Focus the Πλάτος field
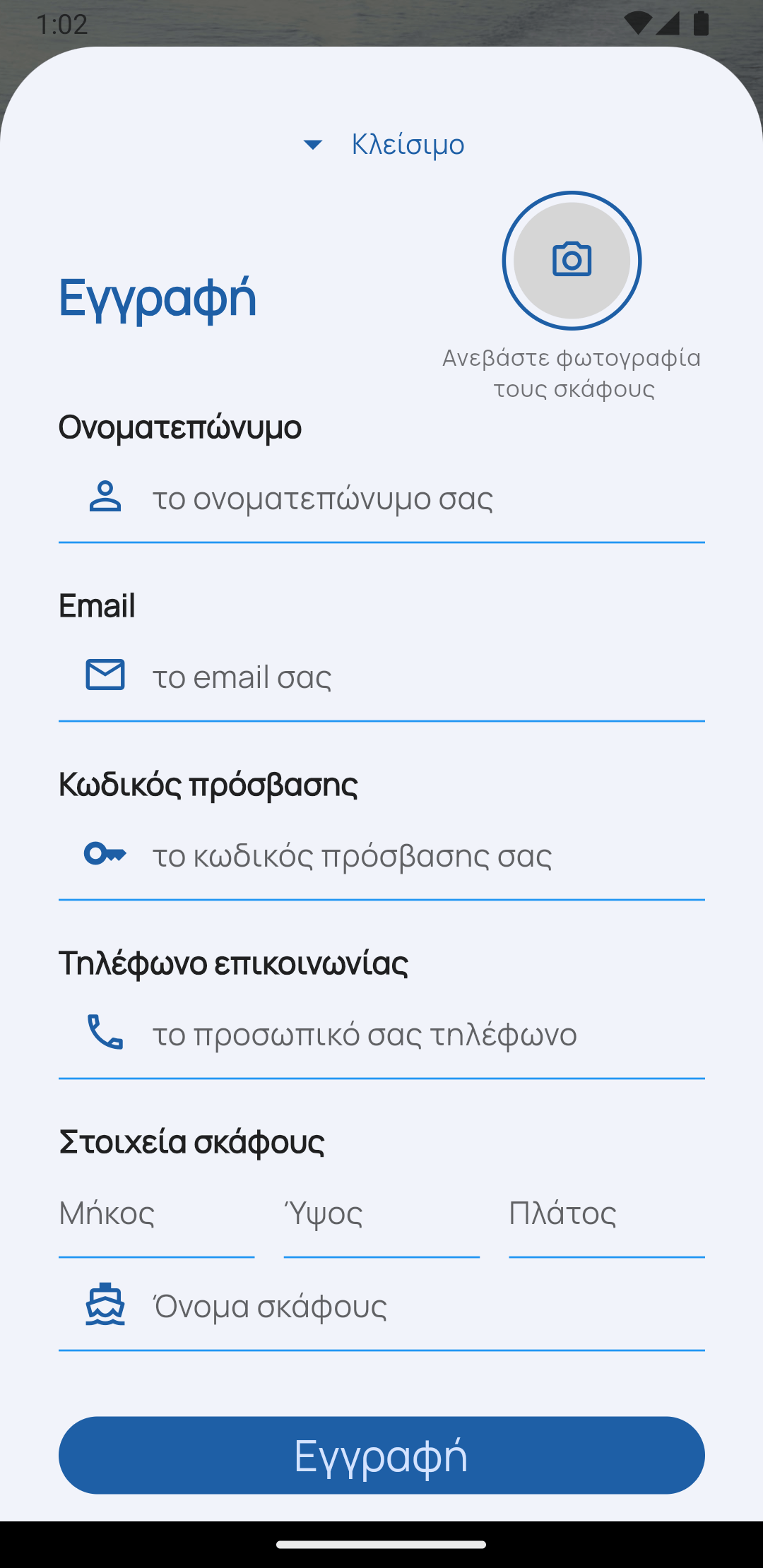This screenshot has width=763, height=1568. pyautogui.click(x=606, y=1215)
